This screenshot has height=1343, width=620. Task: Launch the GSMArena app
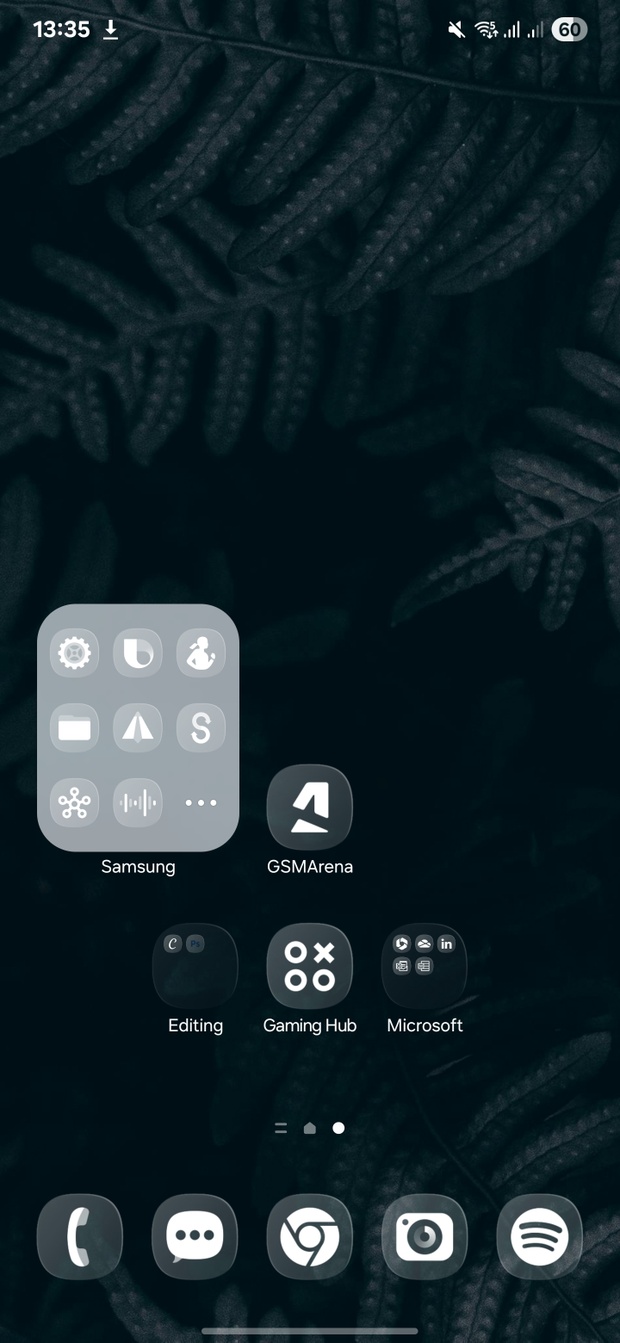pyautogui.click(x=310, y=807)
